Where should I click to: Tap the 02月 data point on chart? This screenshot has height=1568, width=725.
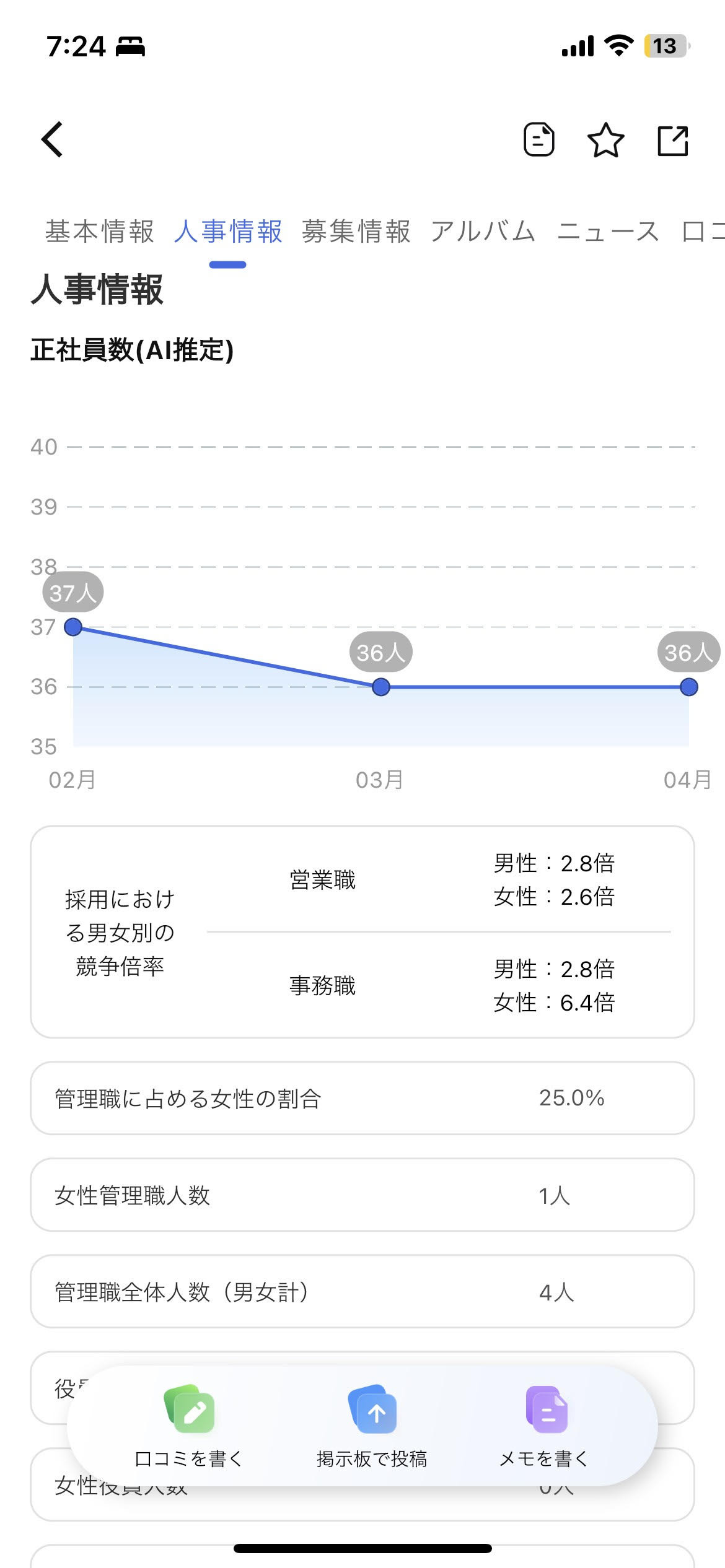point(73,627)
